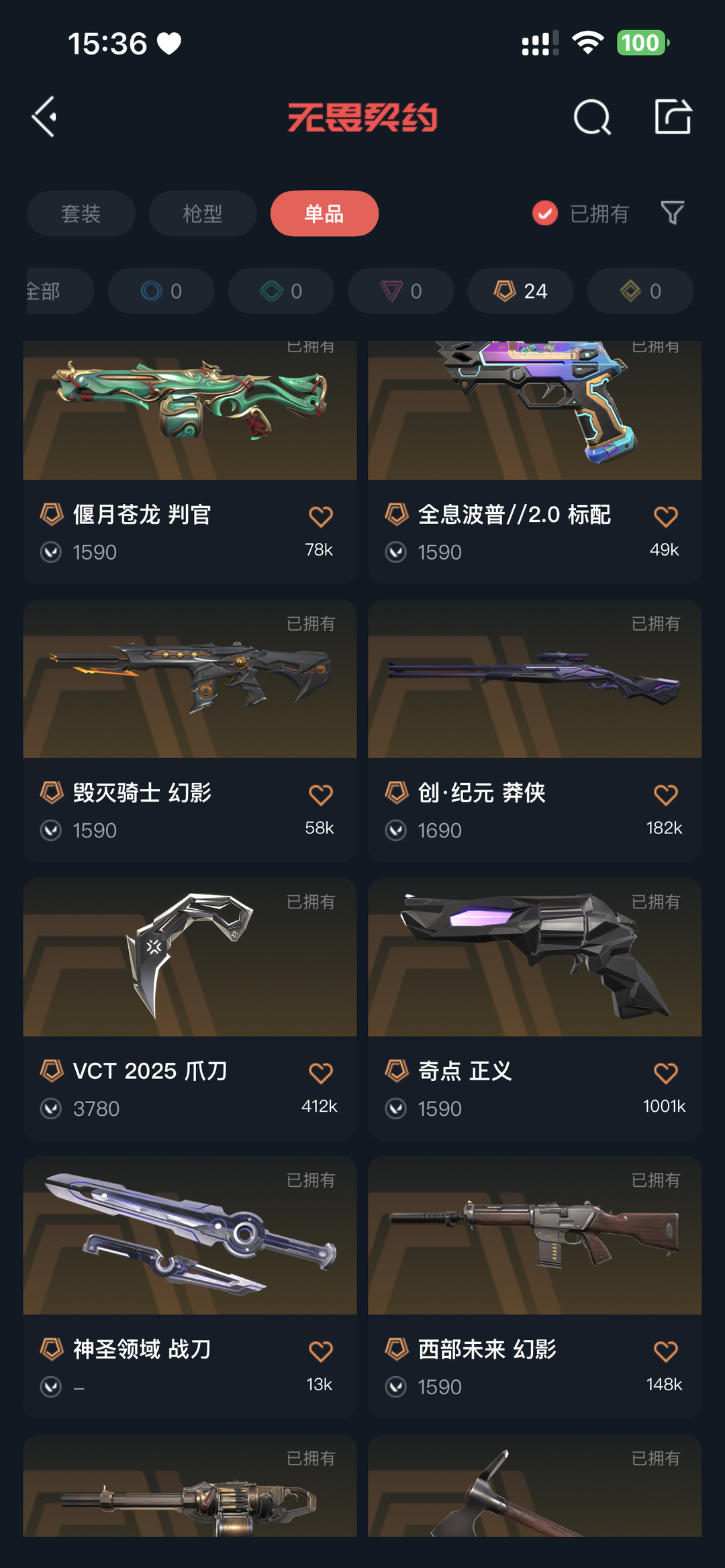Open the 偃月苍龙 判官 skin card
725x1568 pixels.
pyautogui.click(x=190, y=462)
